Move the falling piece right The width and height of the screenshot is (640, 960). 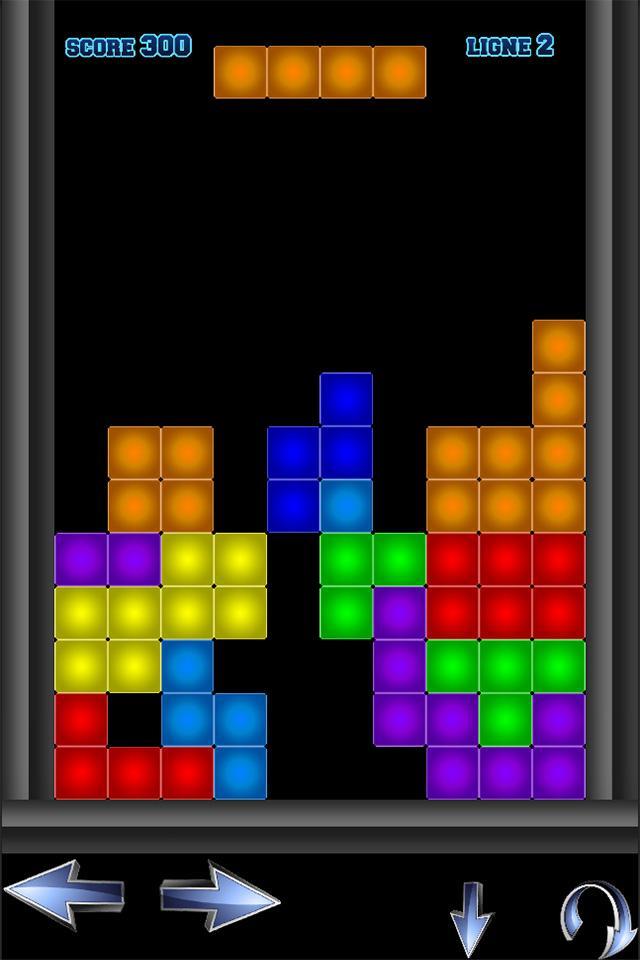point(219,893)
